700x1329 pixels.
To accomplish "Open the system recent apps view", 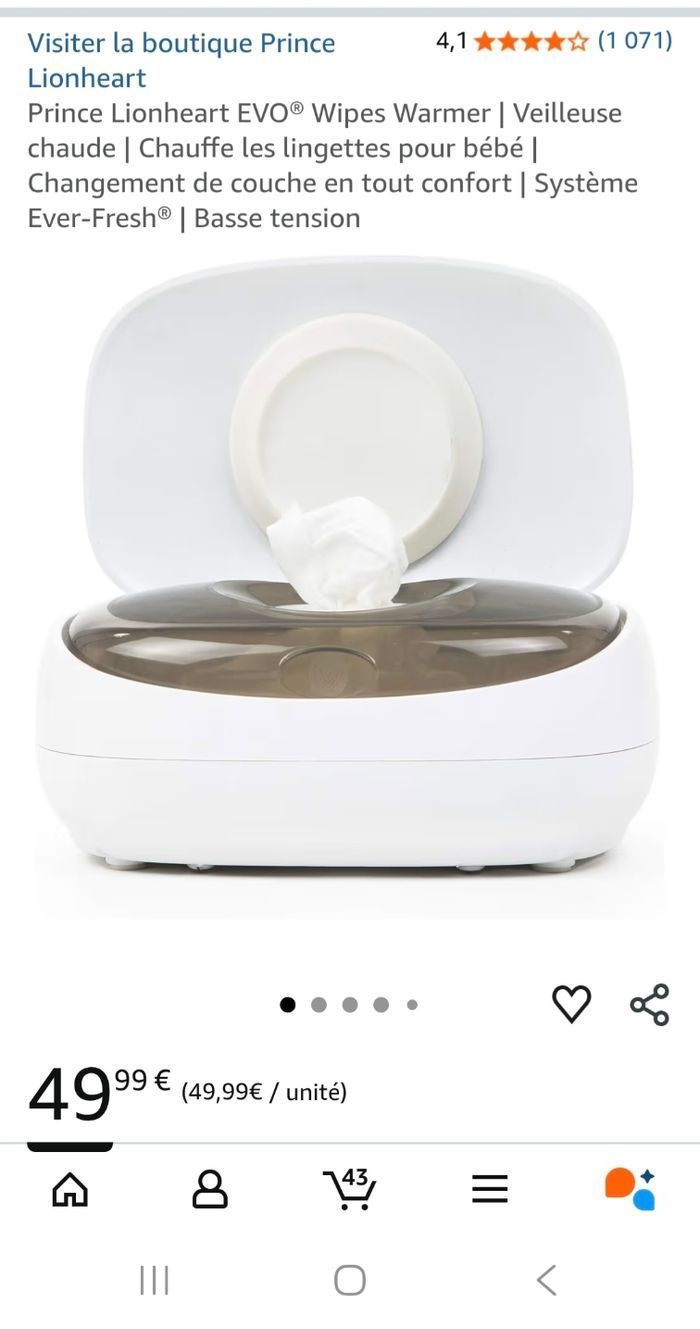I will click(154, 1279).
